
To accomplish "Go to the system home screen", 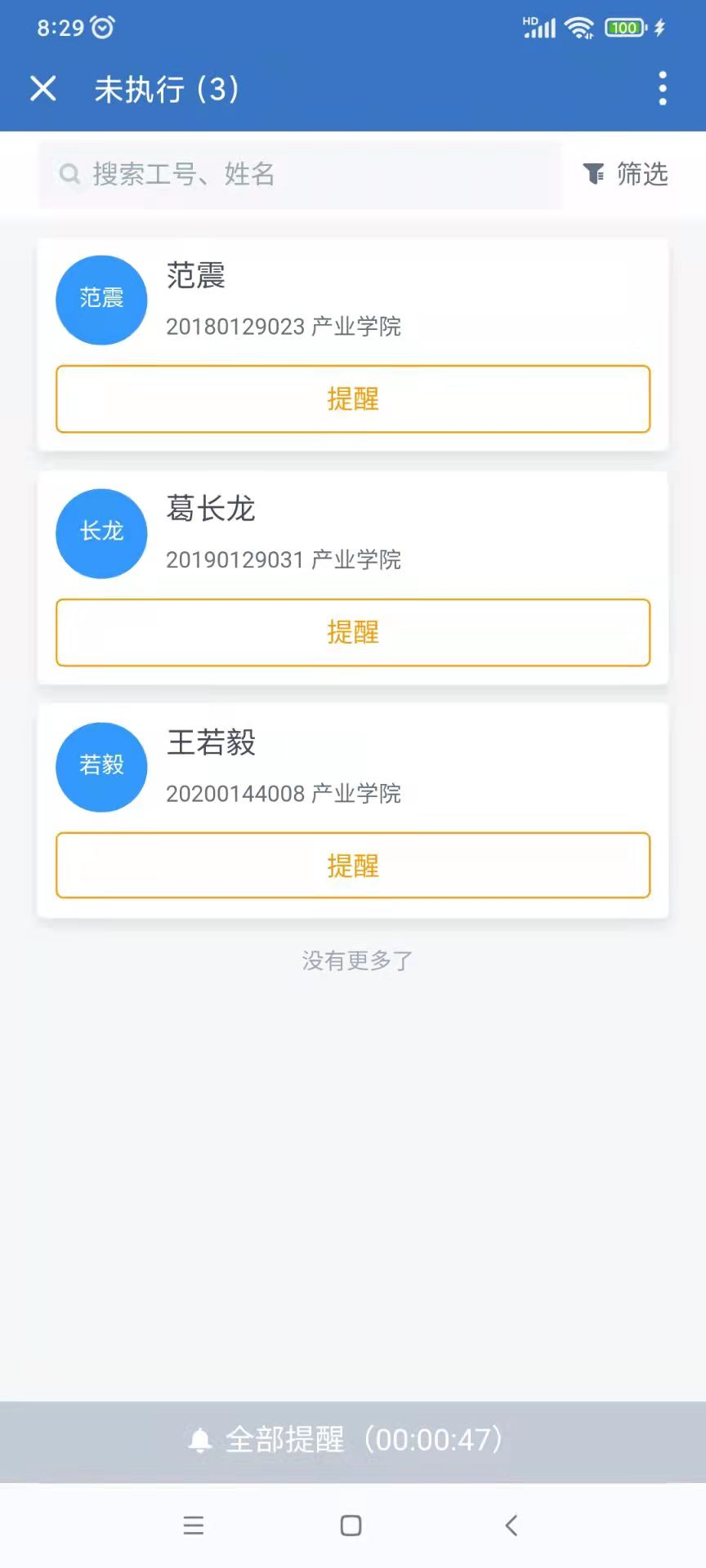I will point(351,1526).
